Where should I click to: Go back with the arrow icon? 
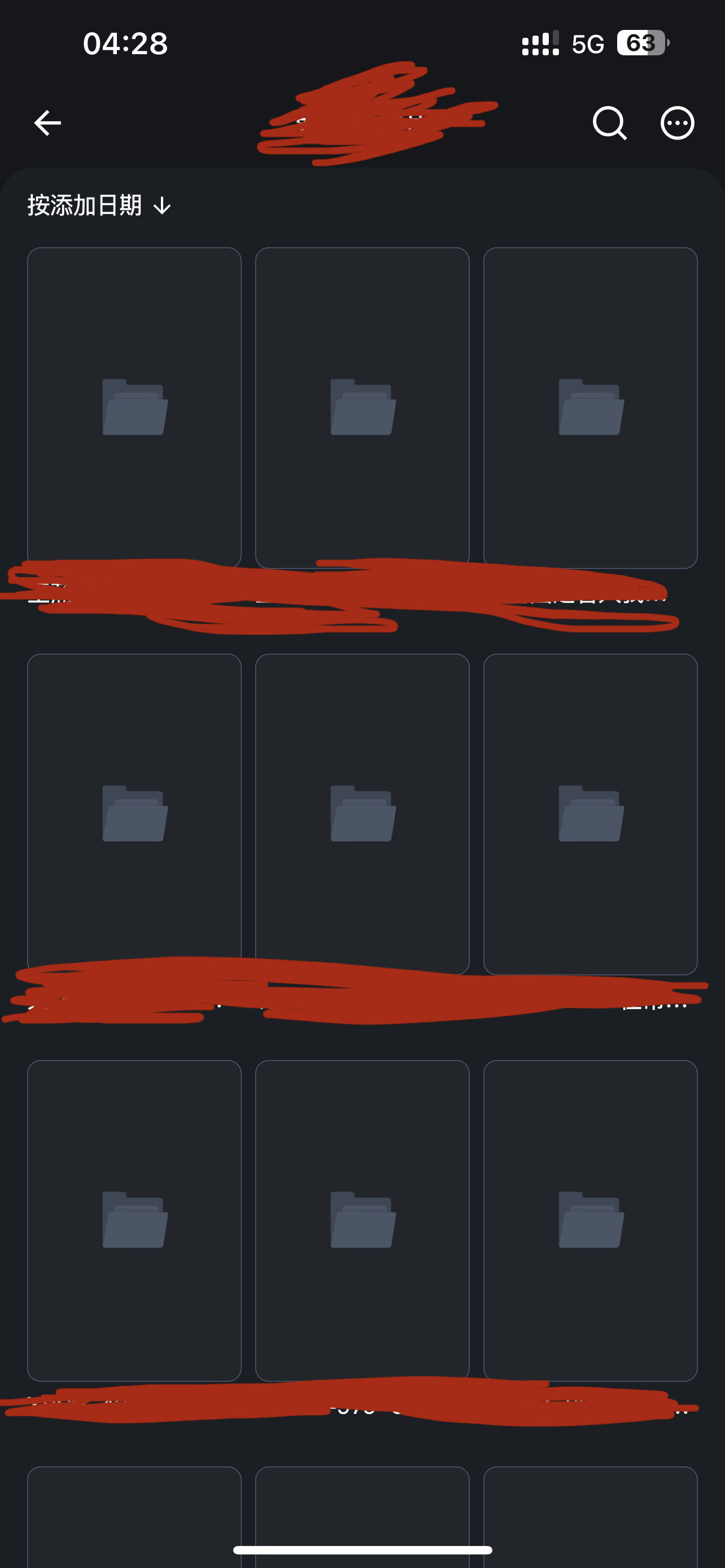point(47,123)
